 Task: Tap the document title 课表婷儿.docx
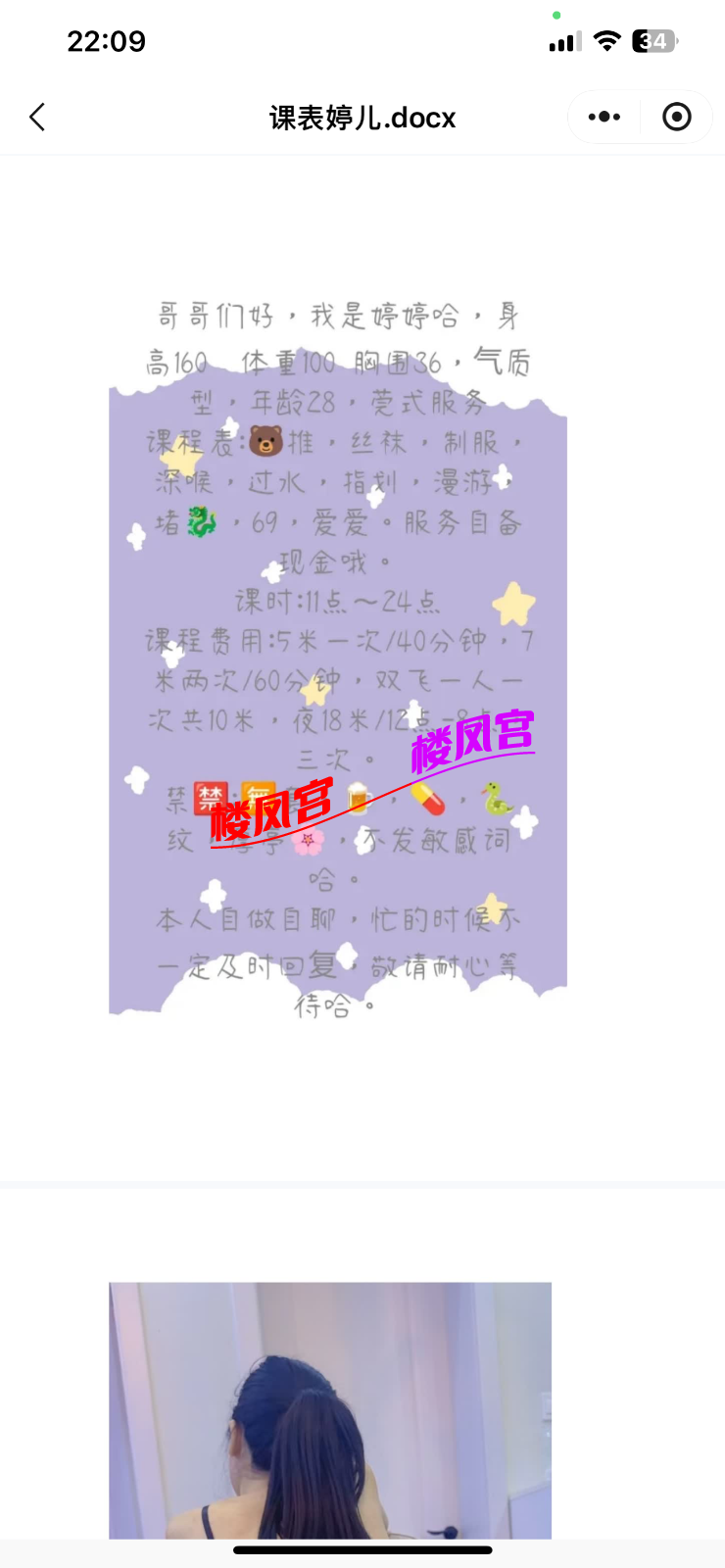pyautogui.click(x=362, y=117)
